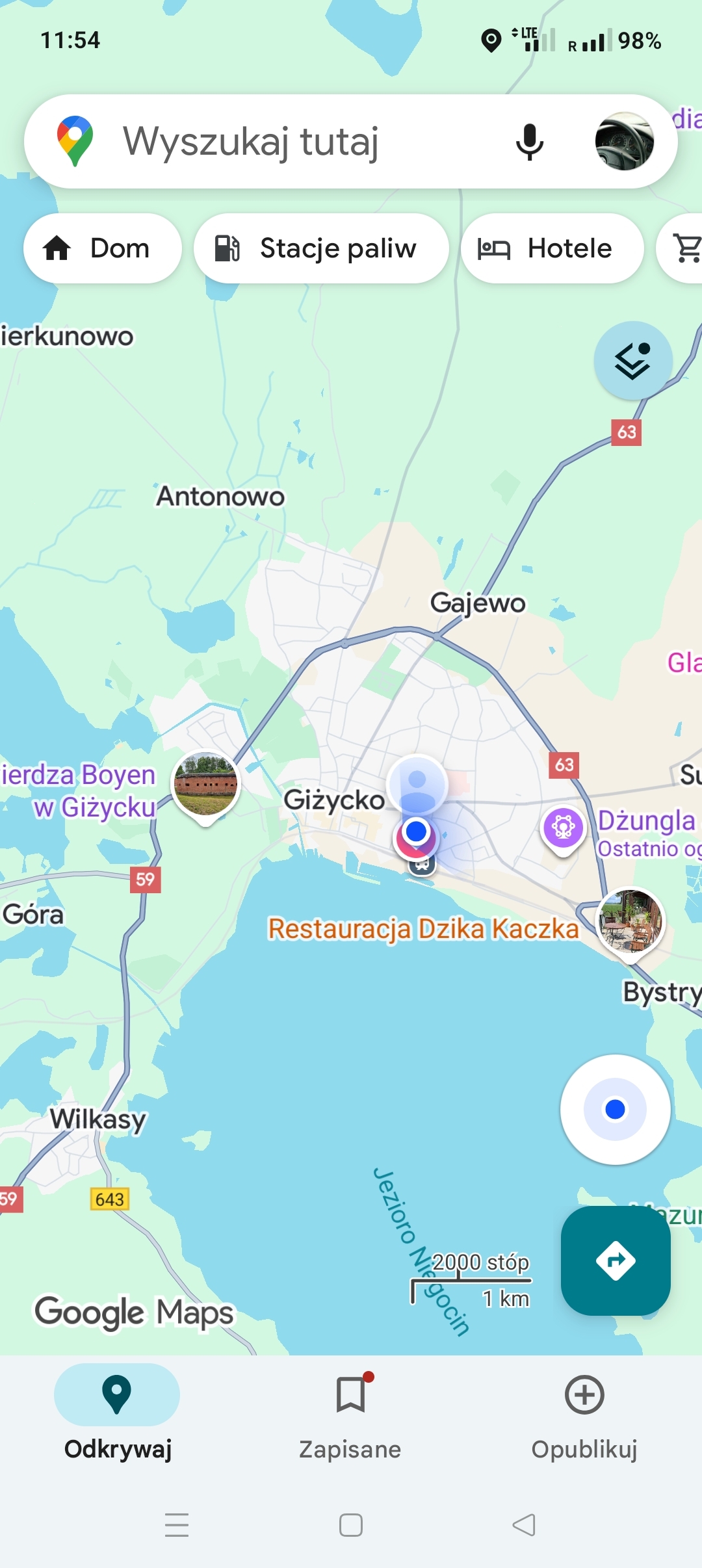Open the Twierdza Boyen photo pin

coord(205,785)
